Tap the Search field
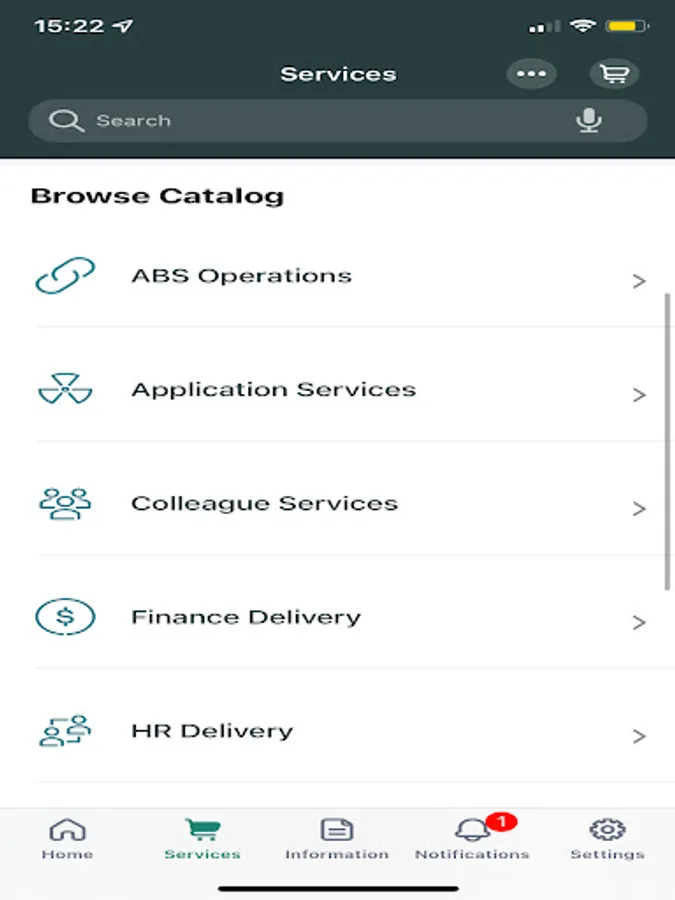675x900 pixels. (x=338, y=121)
